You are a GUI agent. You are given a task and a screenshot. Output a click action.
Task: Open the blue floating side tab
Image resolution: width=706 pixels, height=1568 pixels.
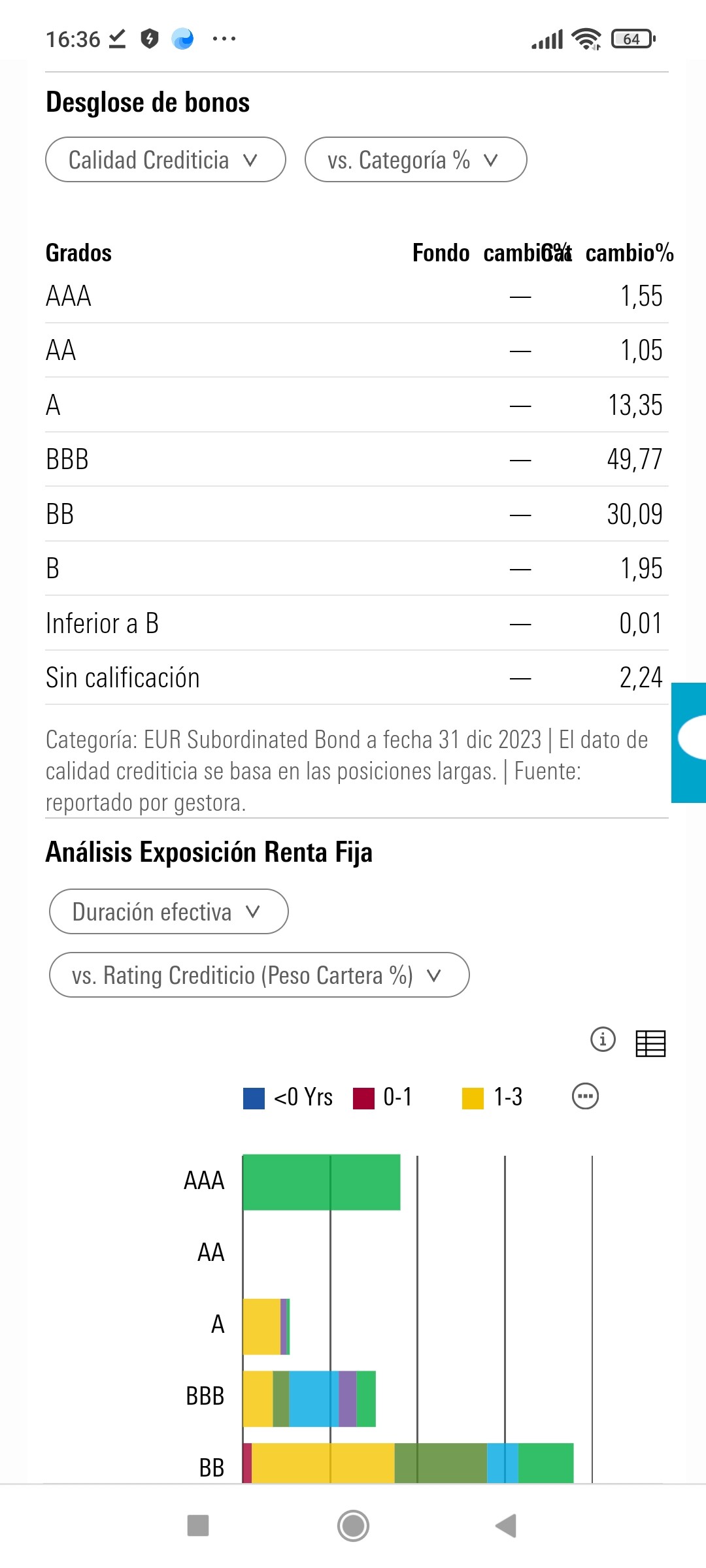tap(689, 743)
